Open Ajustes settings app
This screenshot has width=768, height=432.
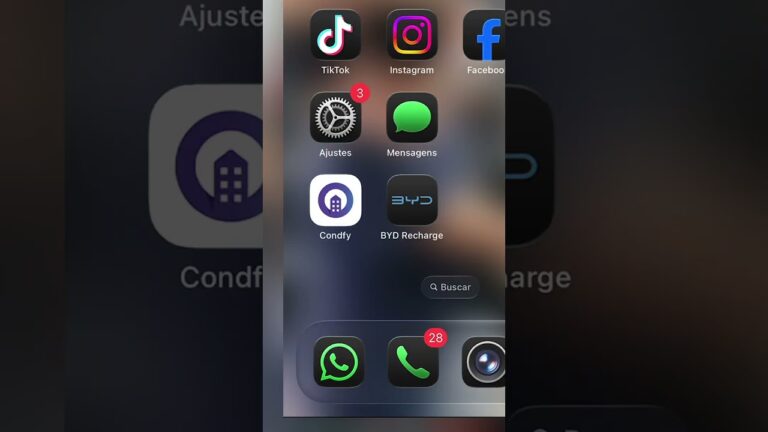335,118
